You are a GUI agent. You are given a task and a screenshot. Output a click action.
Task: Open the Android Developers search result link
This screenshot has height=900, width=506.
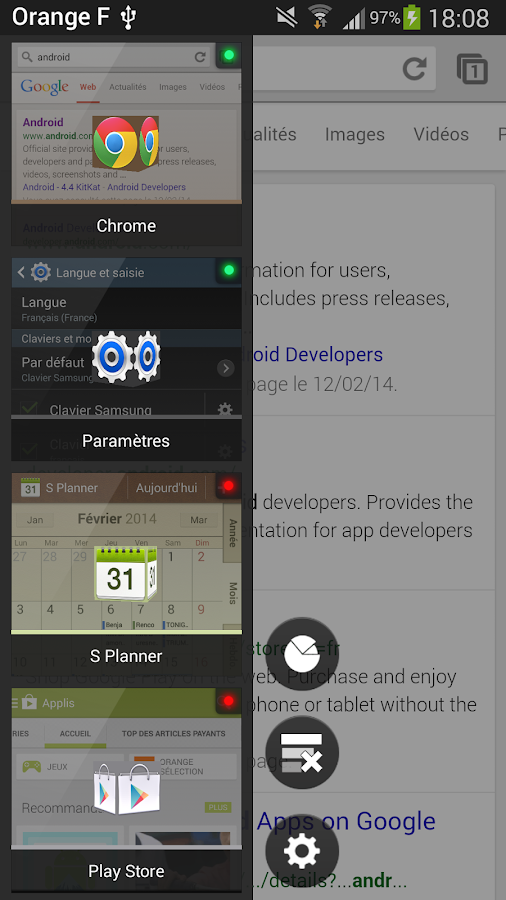tap(314, 355)
